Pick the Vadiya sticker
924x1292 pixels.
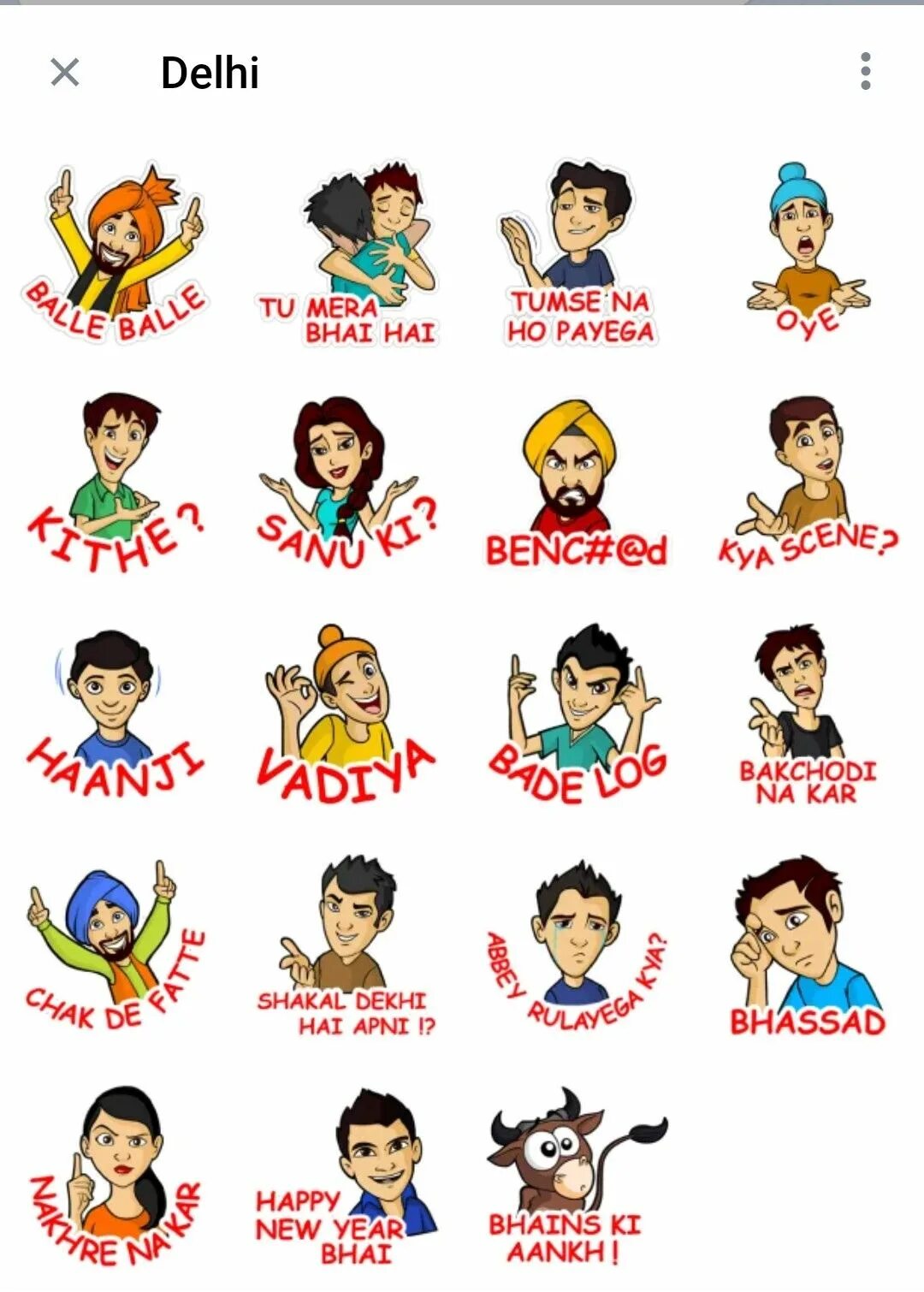346,714
